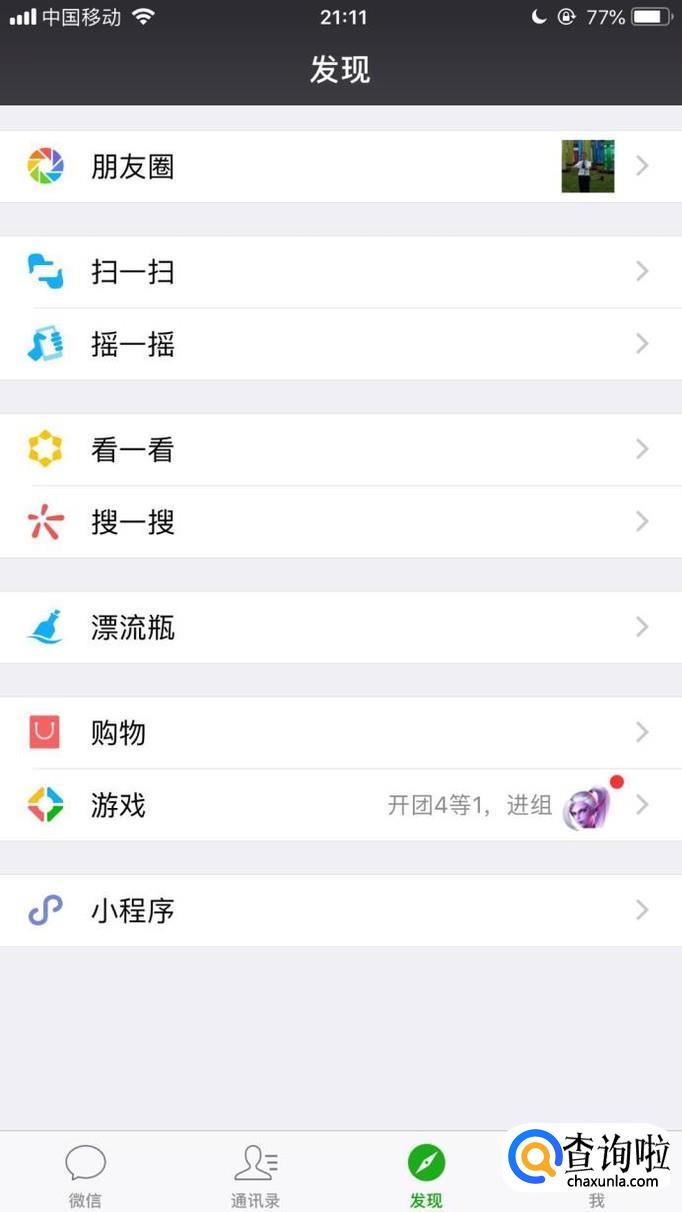This screenshot has height=1212, width=682.
Task: Open 小程序 mini programs
Action: click(340, 911)
